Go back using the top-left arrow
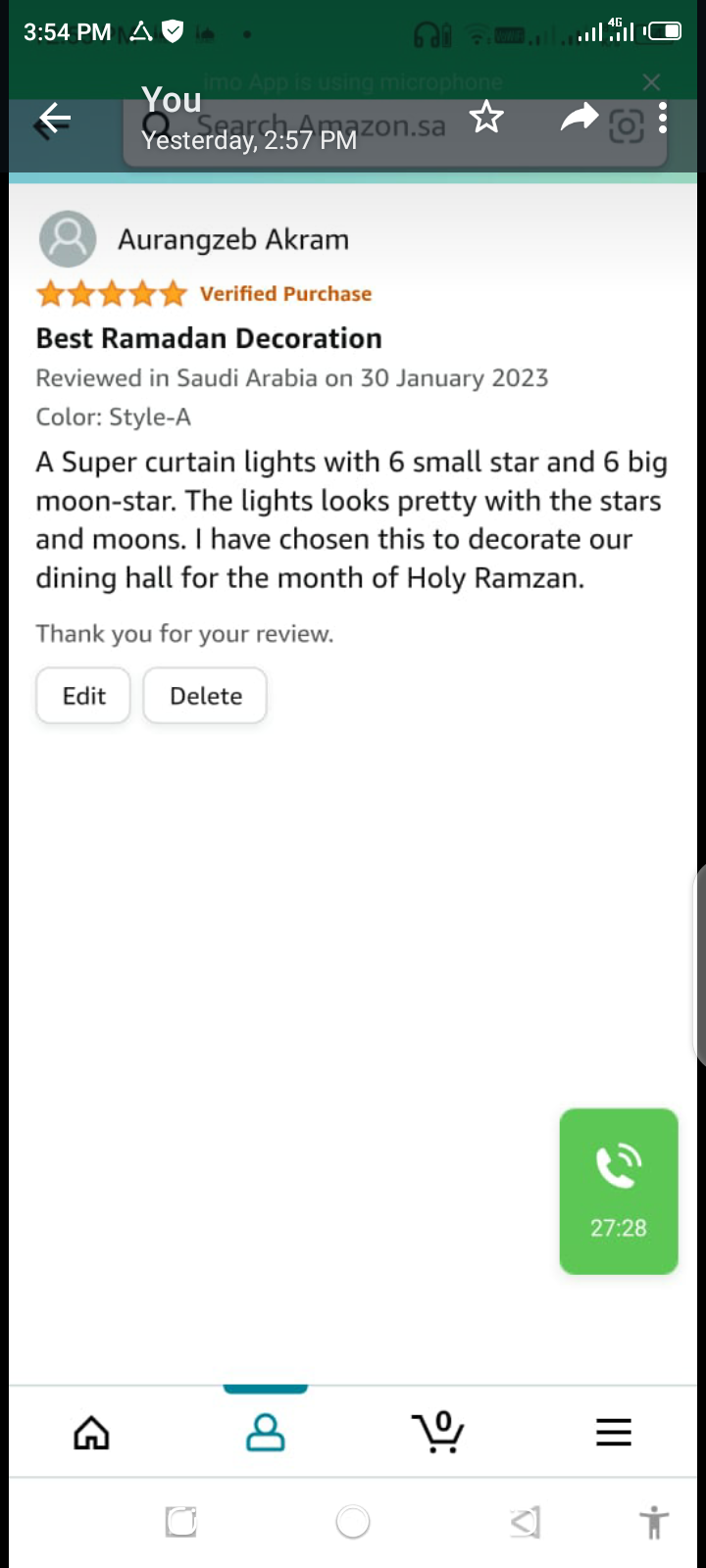The image size is (706, 1568). 55,120
